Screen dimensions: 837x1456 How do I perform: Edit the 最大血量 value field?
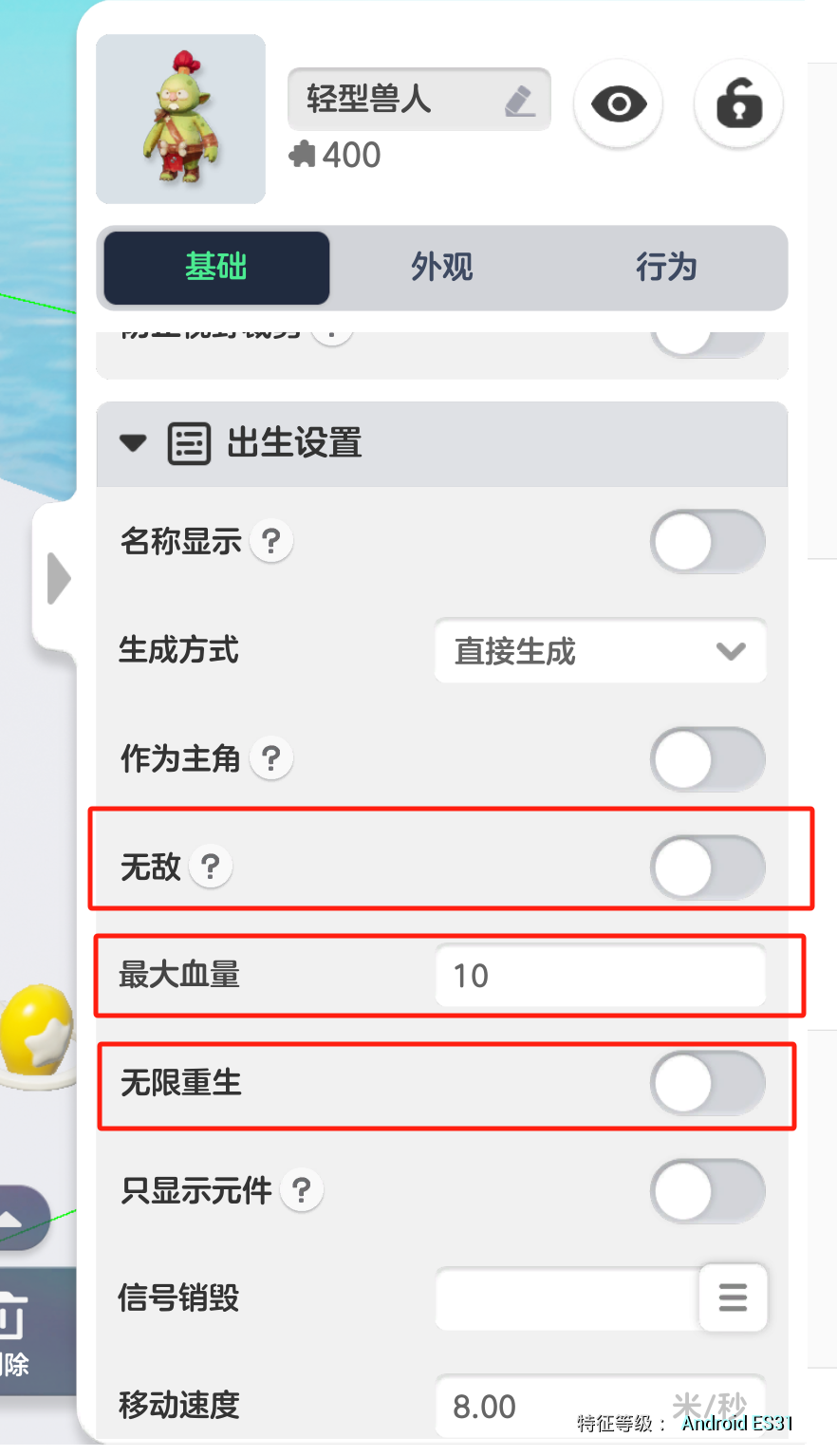click(600, 976)
